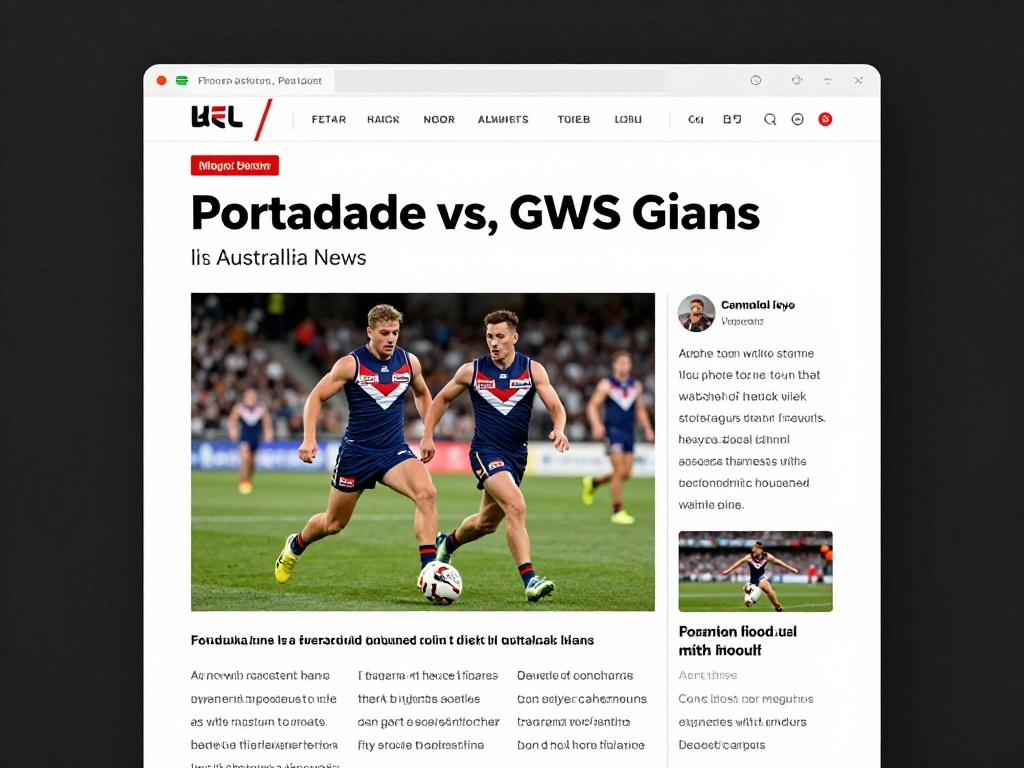Go to the TOIEB navigation item
The image size is (1024, 768).
(574, 120)
